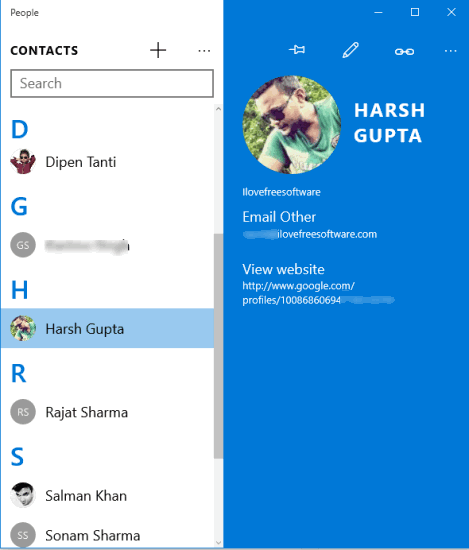Close the People window
Screen dimensions: 469x550
451,12
